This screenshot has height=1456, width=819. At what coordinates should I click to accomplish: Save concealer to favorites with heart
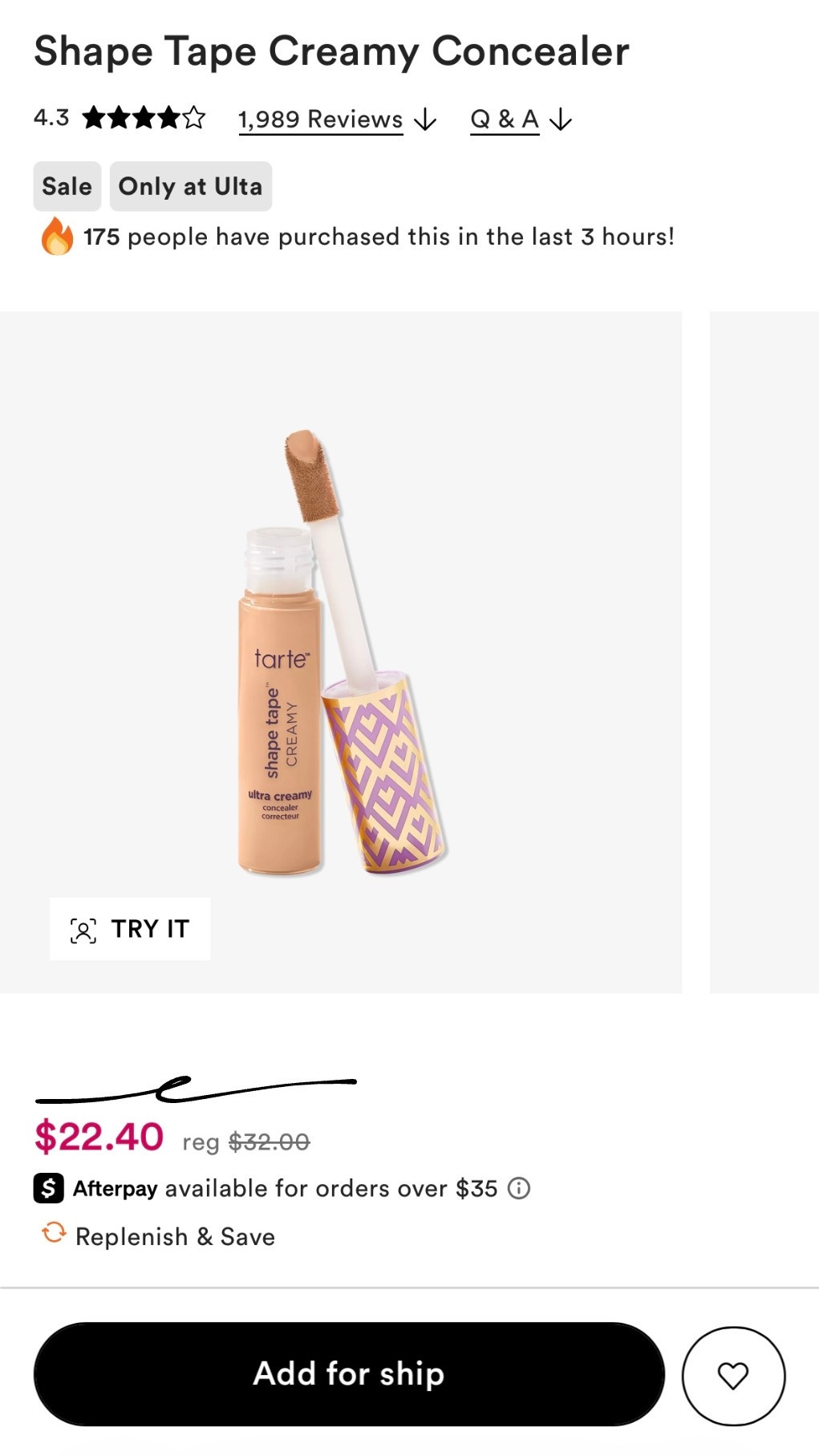pos(733,1376)
